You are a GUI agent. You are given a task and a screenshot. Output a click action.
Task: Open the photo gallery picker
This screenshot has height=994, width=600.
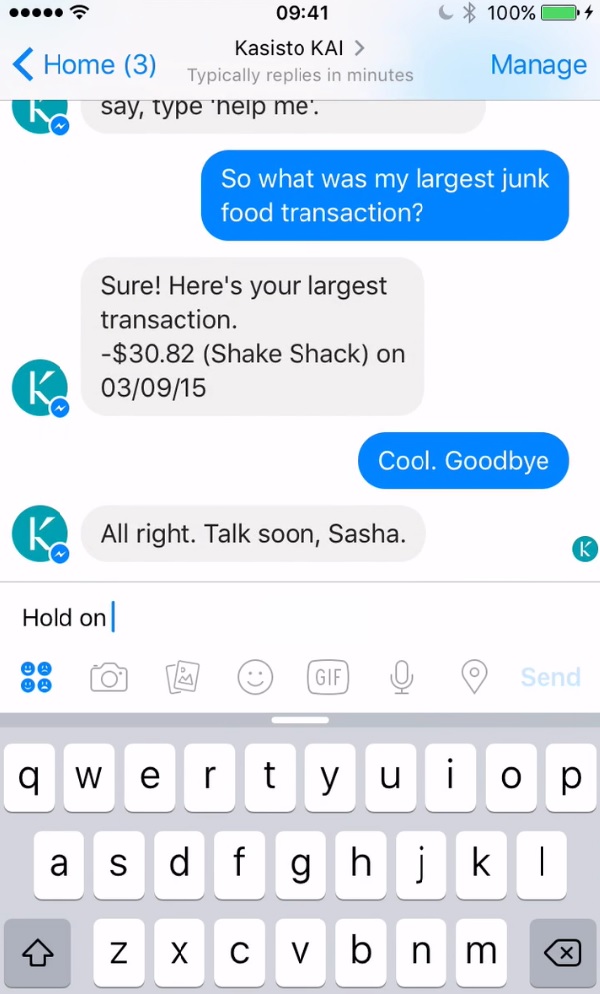182,677
